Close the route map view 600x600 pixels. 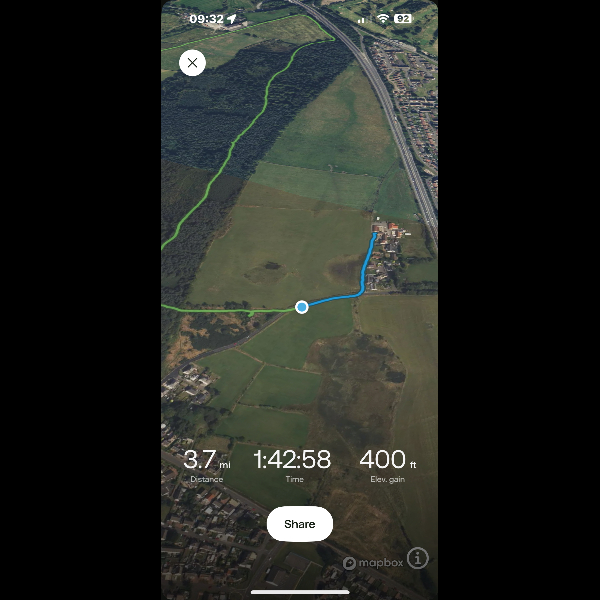[x=192, y=63]
